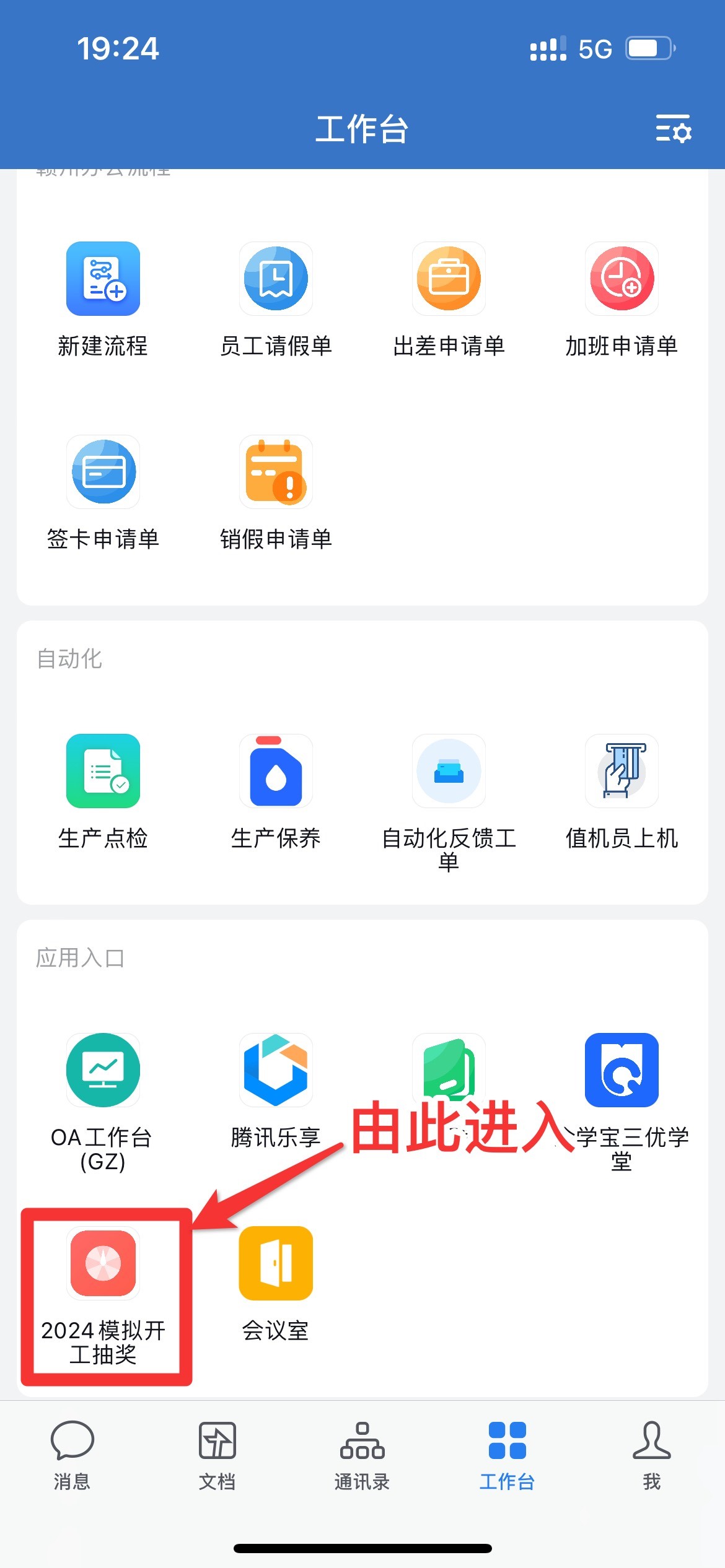Launch 生产保养 app
The image size is (725, 1568).
coord(276,771)
